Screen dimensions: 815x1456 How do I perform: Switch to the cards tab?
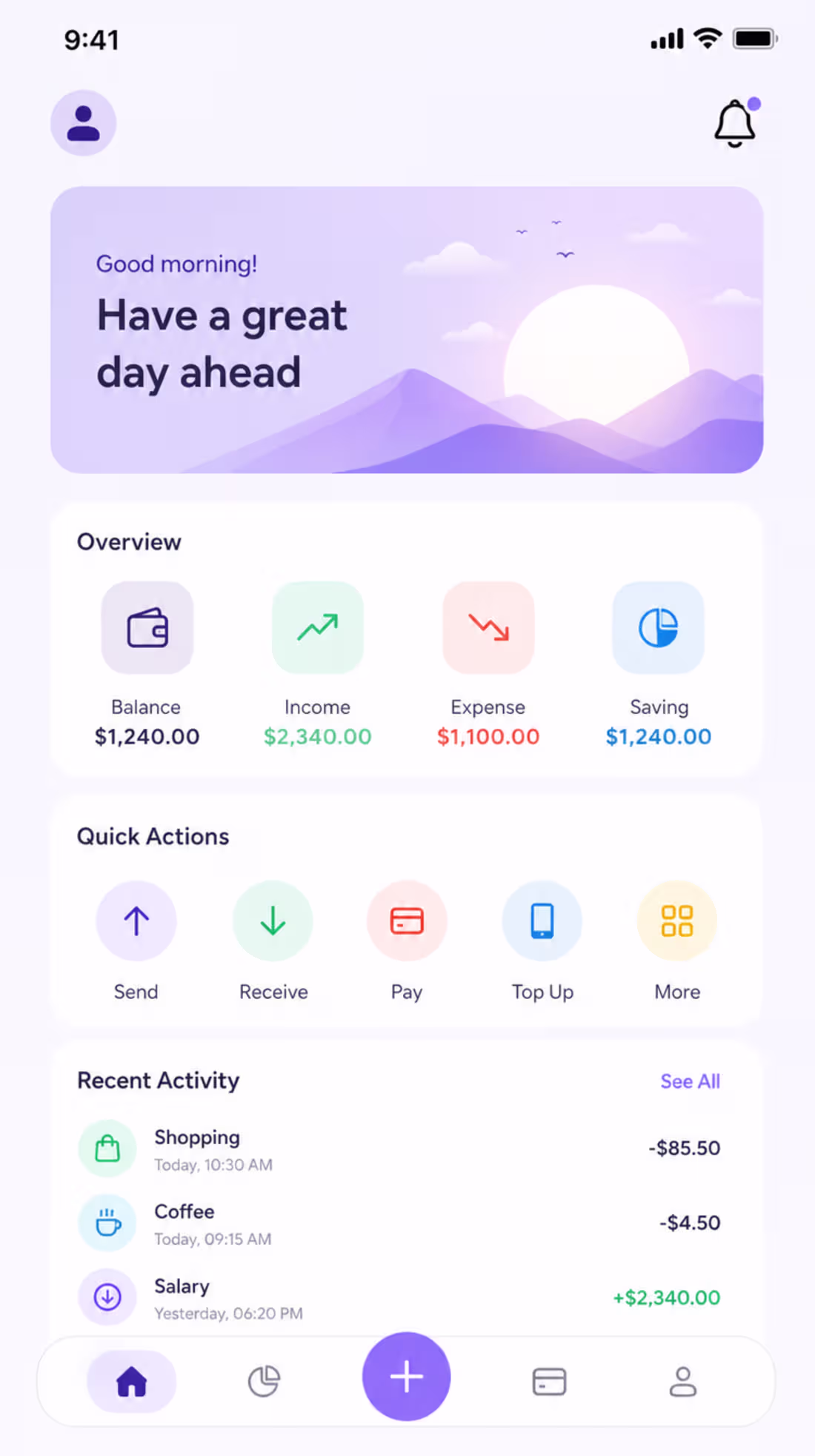coord(550,1382)
